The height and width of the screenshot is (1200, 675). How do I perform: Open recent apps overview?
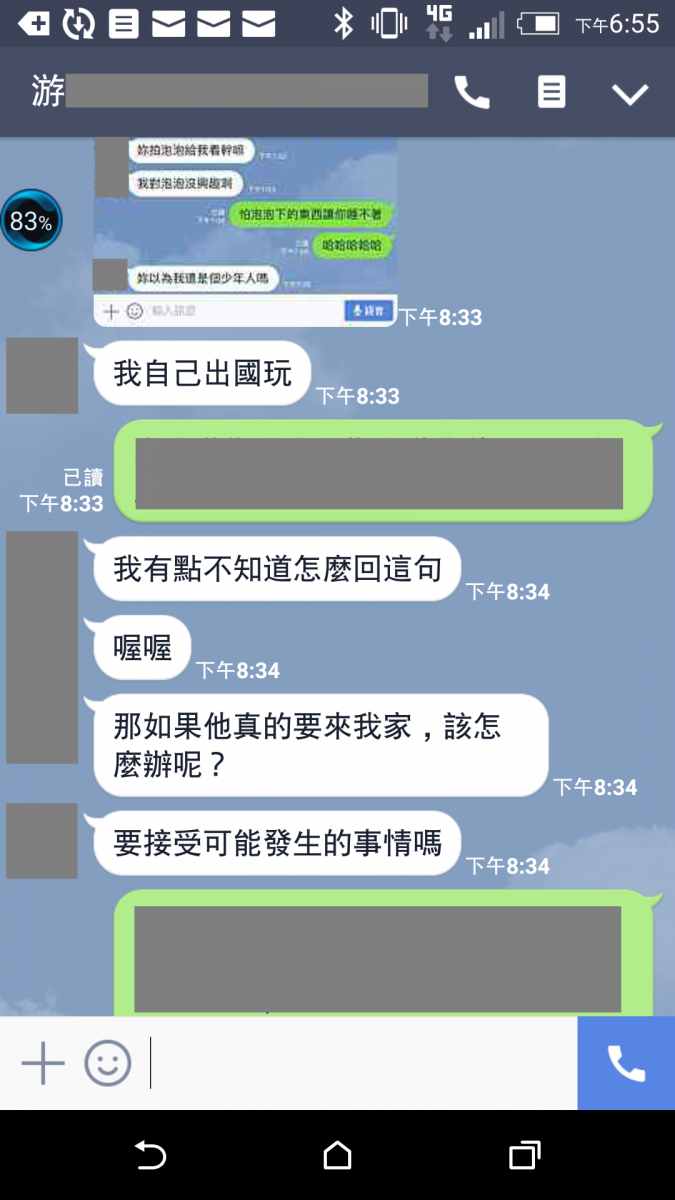point(524,1156)
